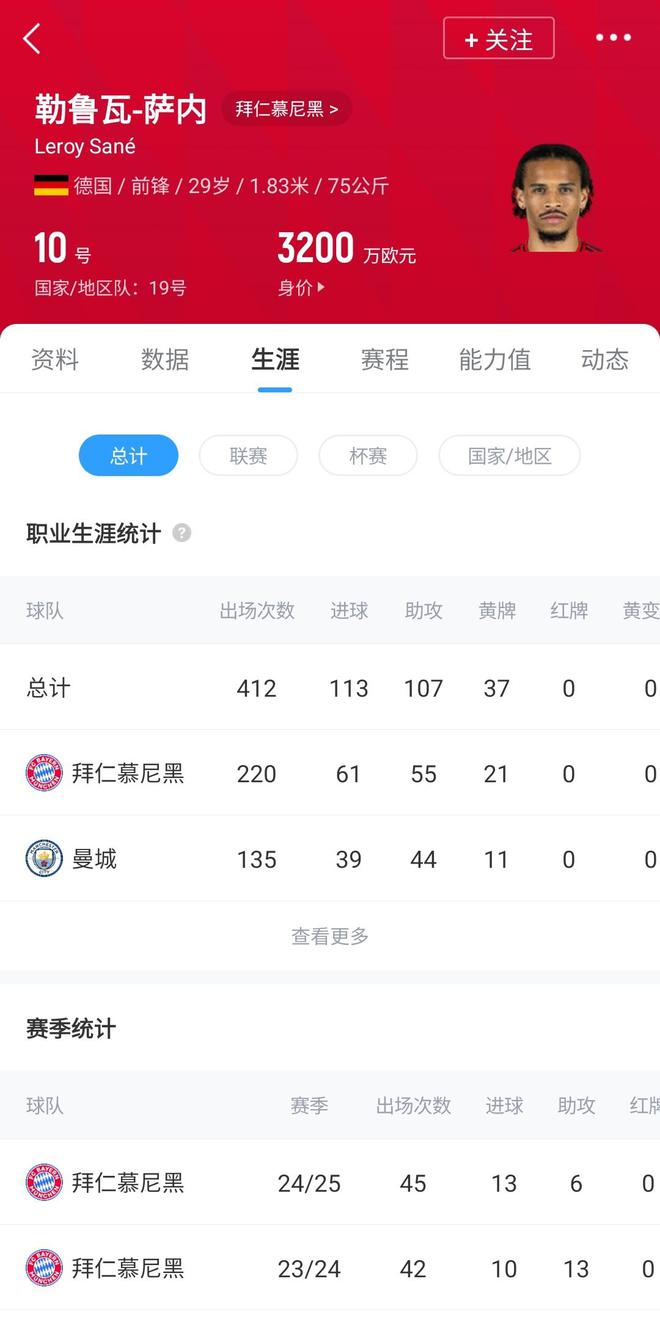660x1317 pixels.
Task: Select the 生涯 tab
Action: [275, 359]
